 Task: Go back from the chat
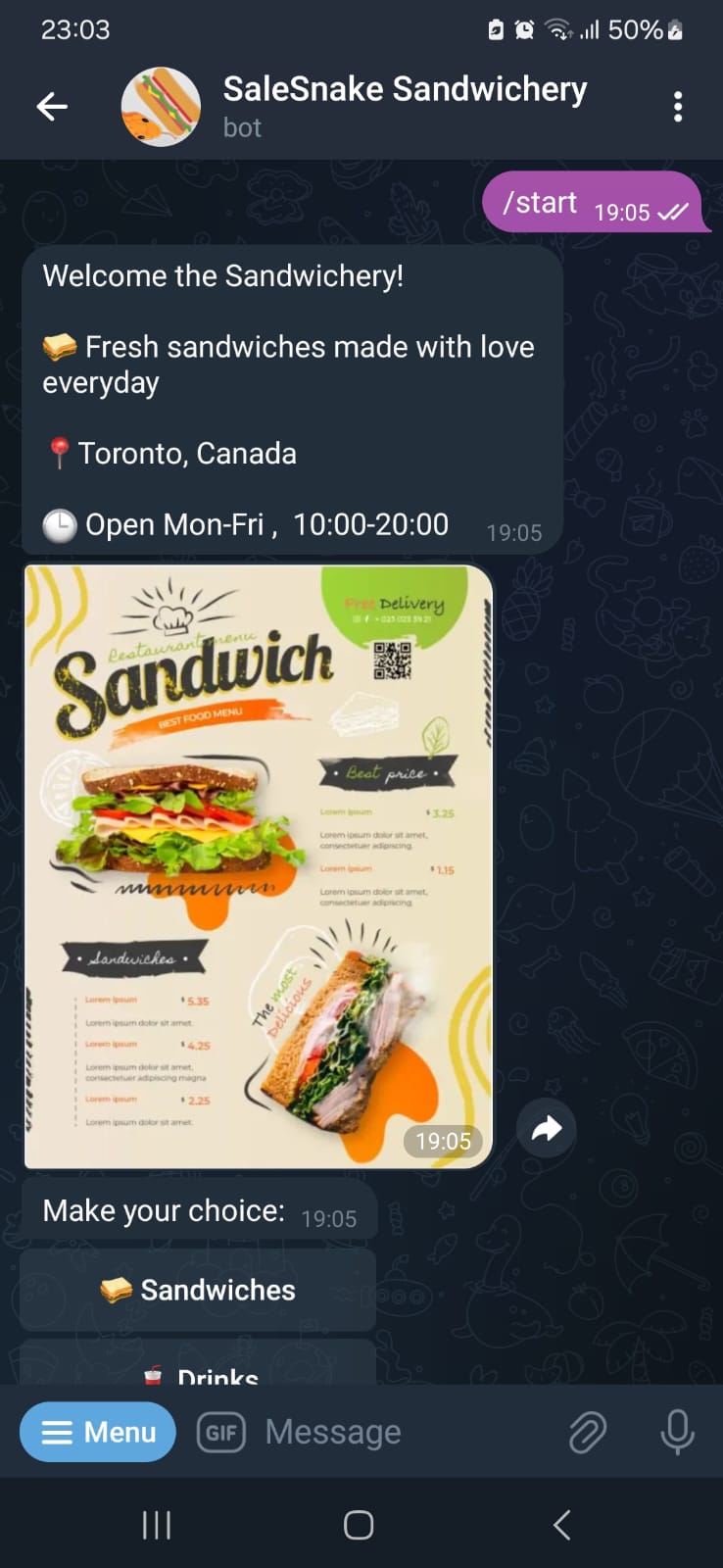click(x=52, y=106)
